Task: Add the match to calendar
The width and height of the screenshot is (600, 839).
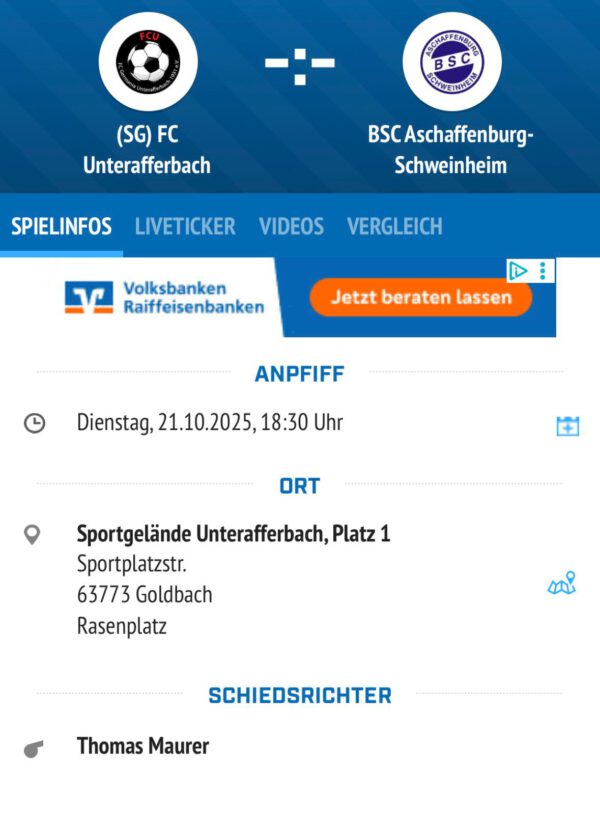Action: 567,426
